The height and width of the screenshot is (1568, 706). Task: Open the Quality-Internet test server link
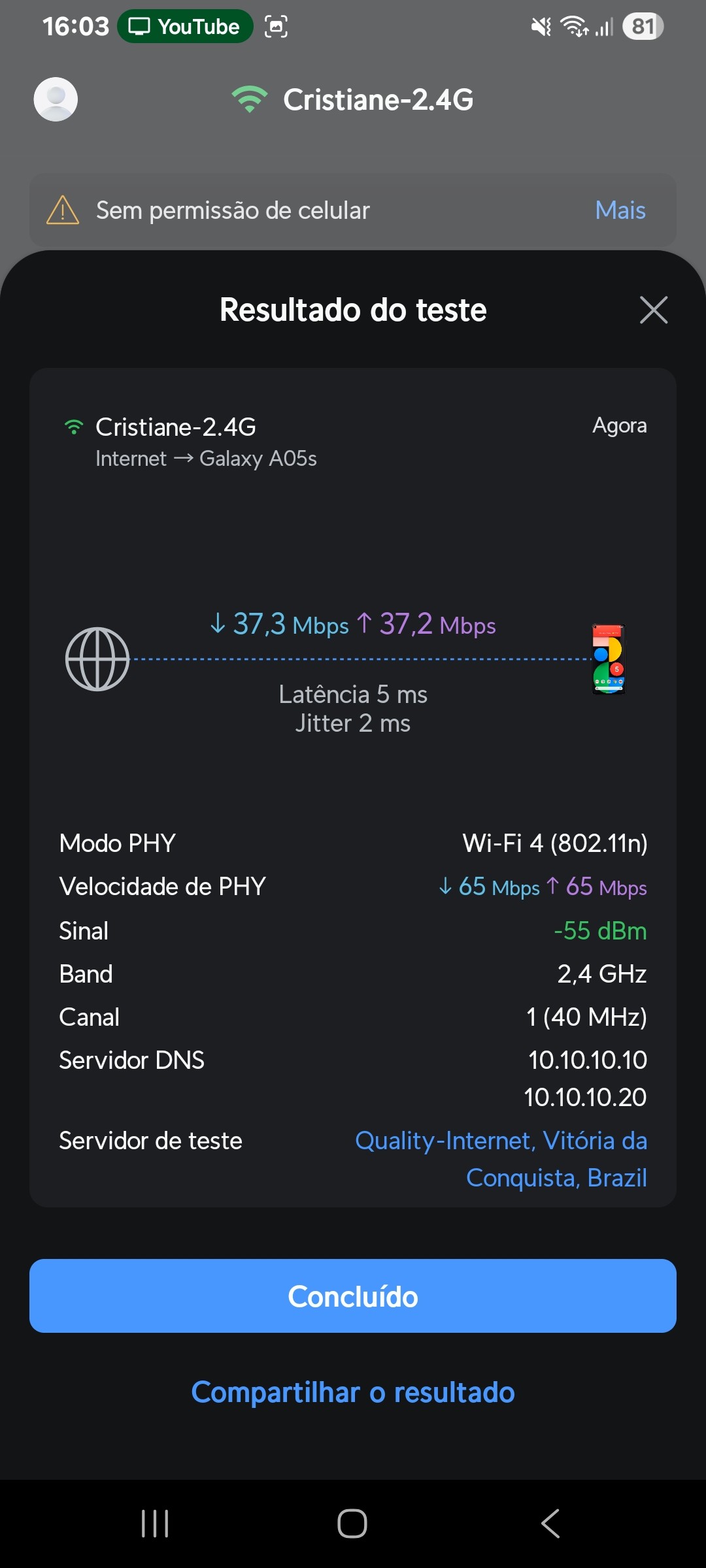coord(501,1159)
